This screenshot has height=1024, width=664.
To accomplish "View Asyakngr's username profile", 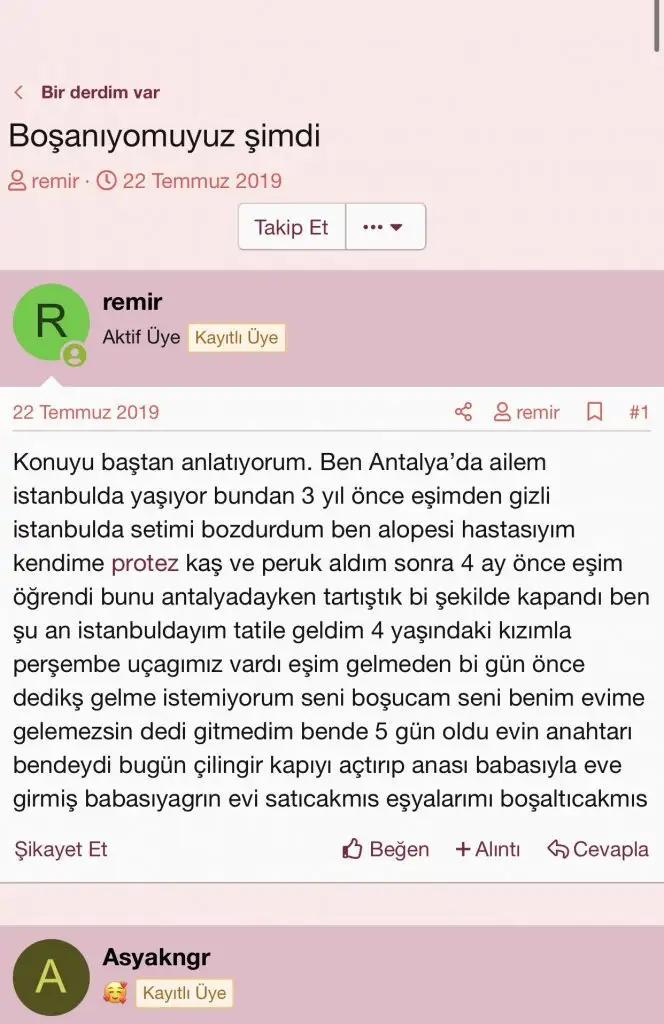I will pyautogui.click(x=156, y=957).
